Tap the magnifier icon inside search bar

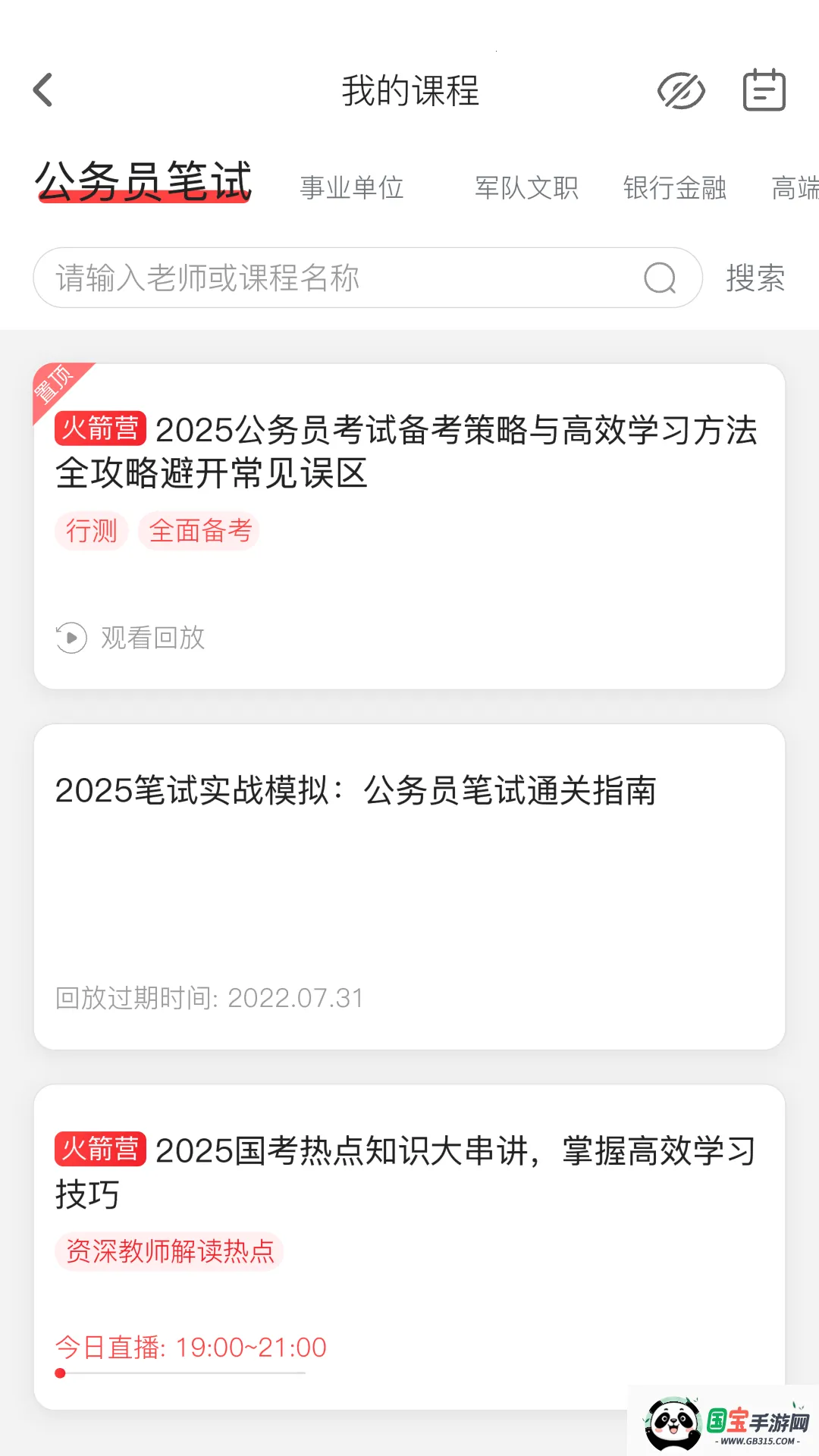pyautogui.click(x=659, y=278)
